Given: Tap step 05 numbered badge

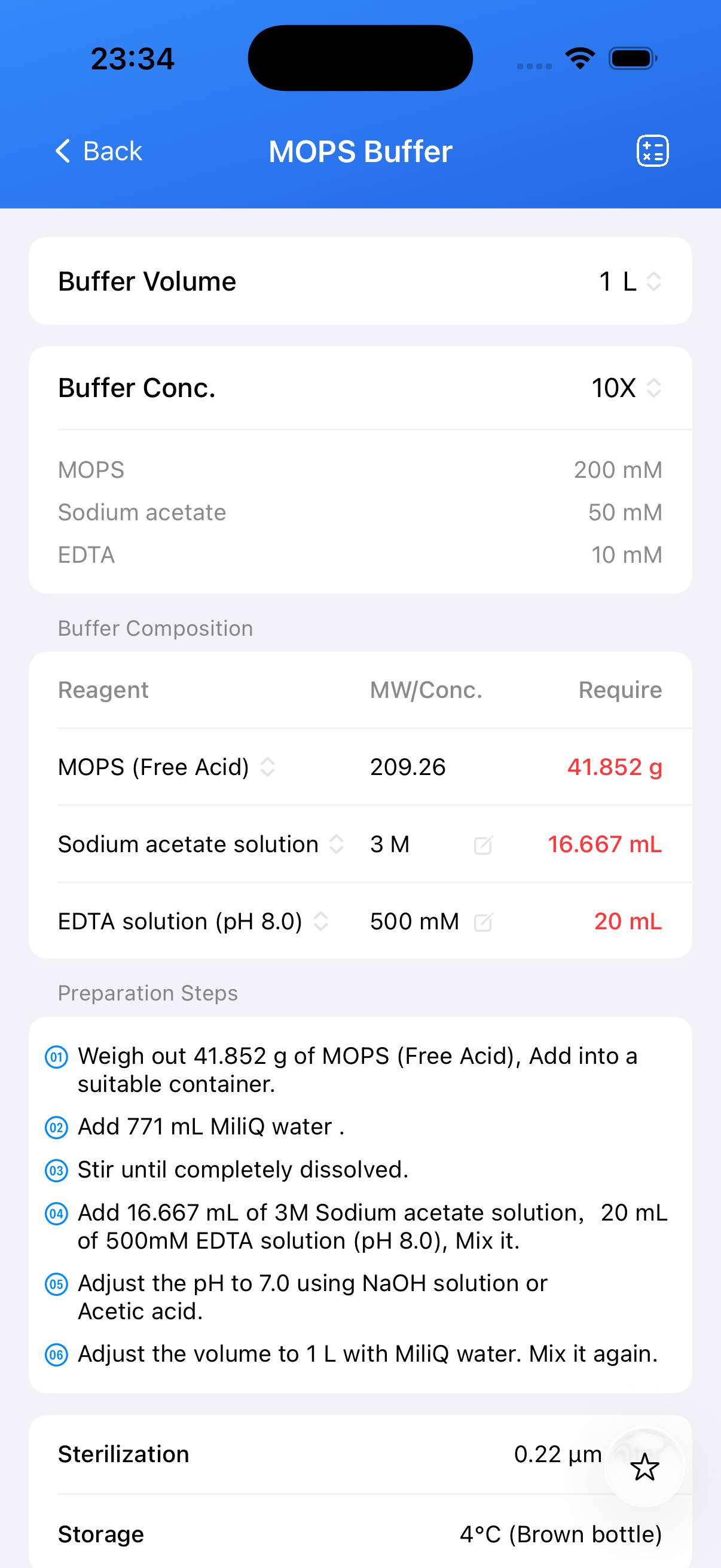Looking at the screenshot, I should 56,1283.
